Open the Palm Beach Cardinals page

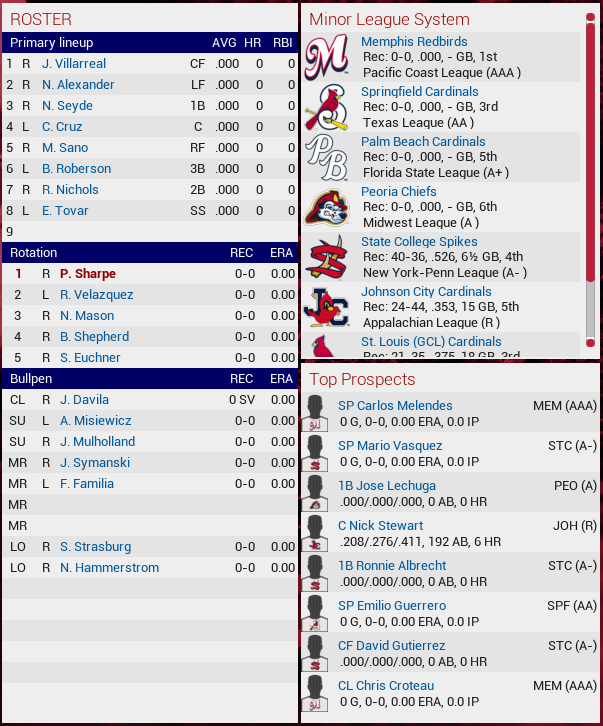pyautogui.click(x=423, y=142)
